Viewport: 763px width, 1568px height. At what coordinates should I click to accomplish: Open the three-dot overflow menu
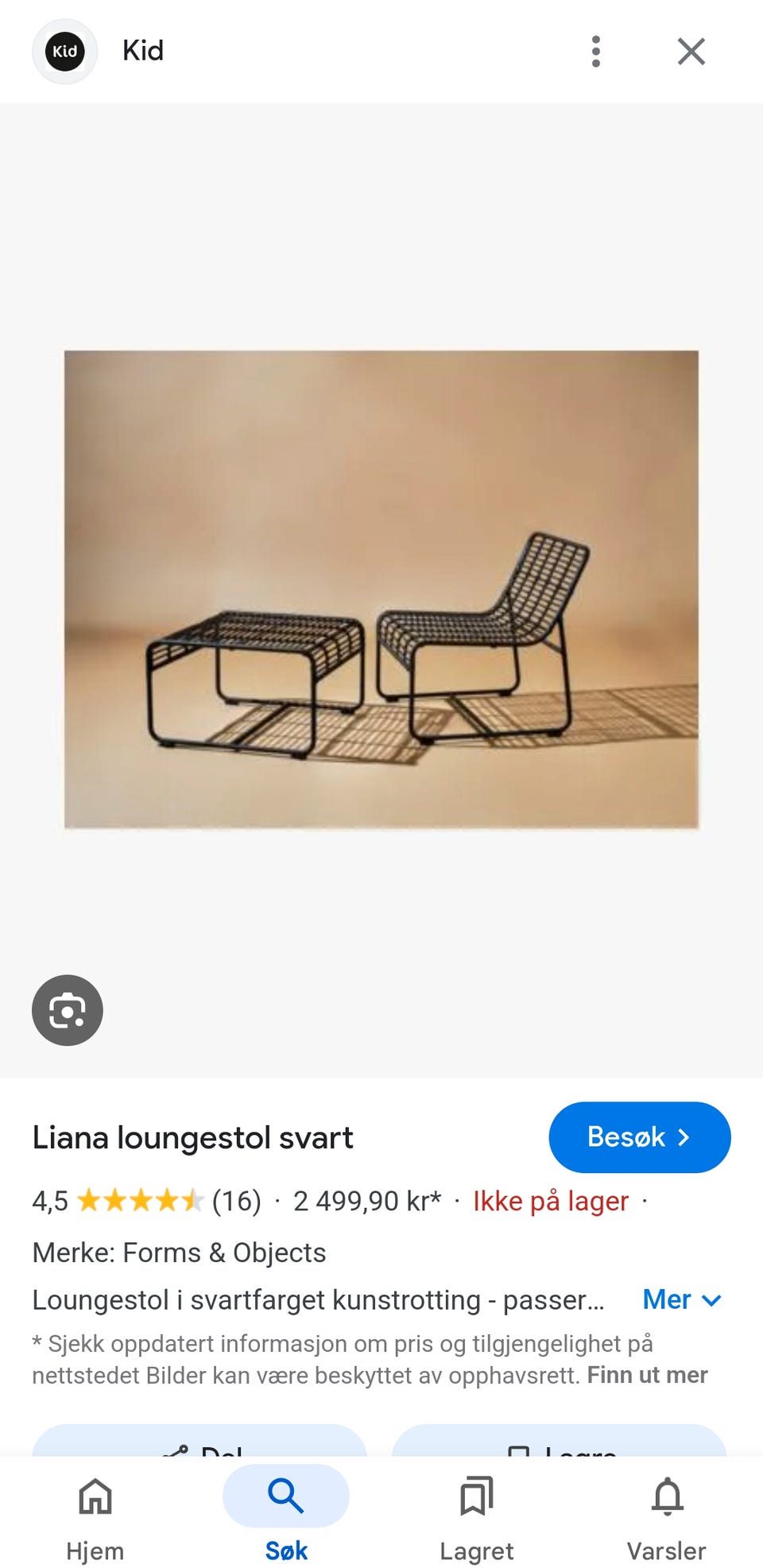pyautogui.click(x=596, y=52)
